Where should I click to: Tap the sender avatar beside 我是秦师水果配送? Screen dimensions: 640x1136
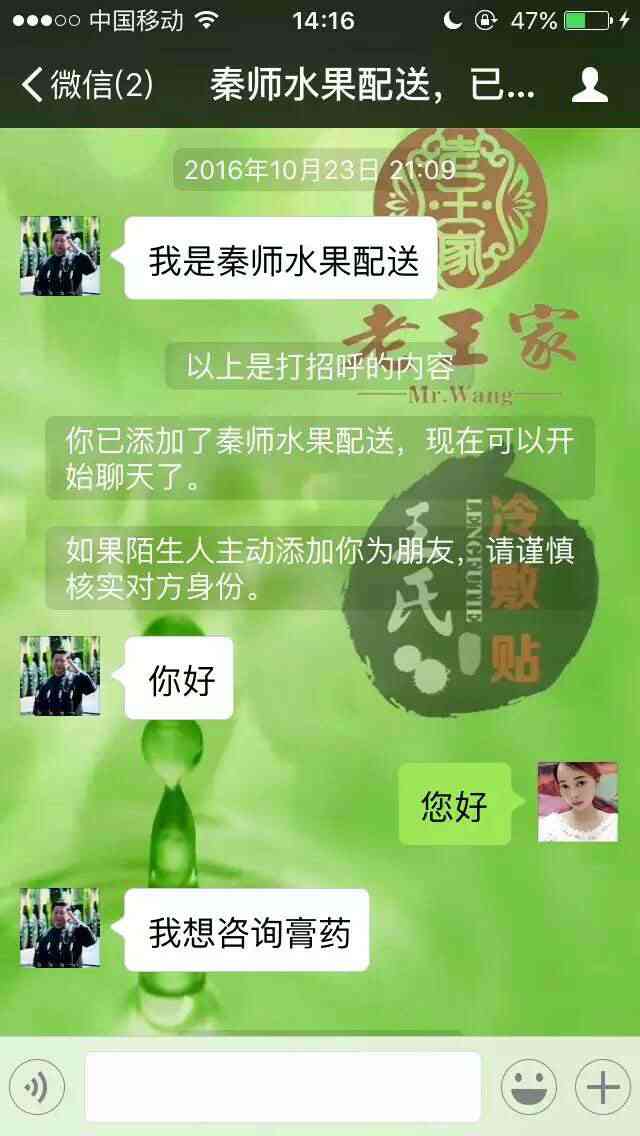(x=60, y=256)
